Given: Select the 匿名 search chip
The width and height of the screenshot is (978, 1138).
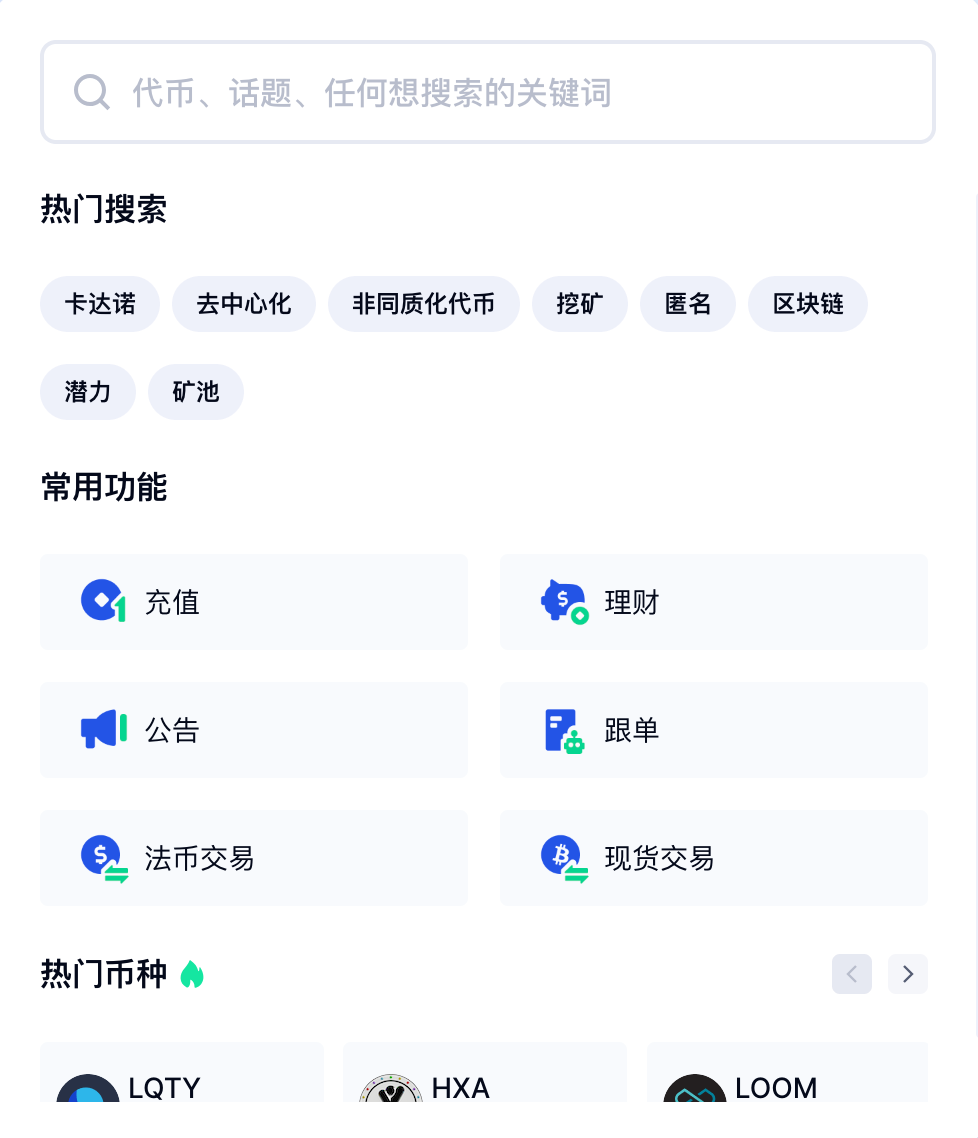Looking at the screenshot, I should click(x=688, y=304).
